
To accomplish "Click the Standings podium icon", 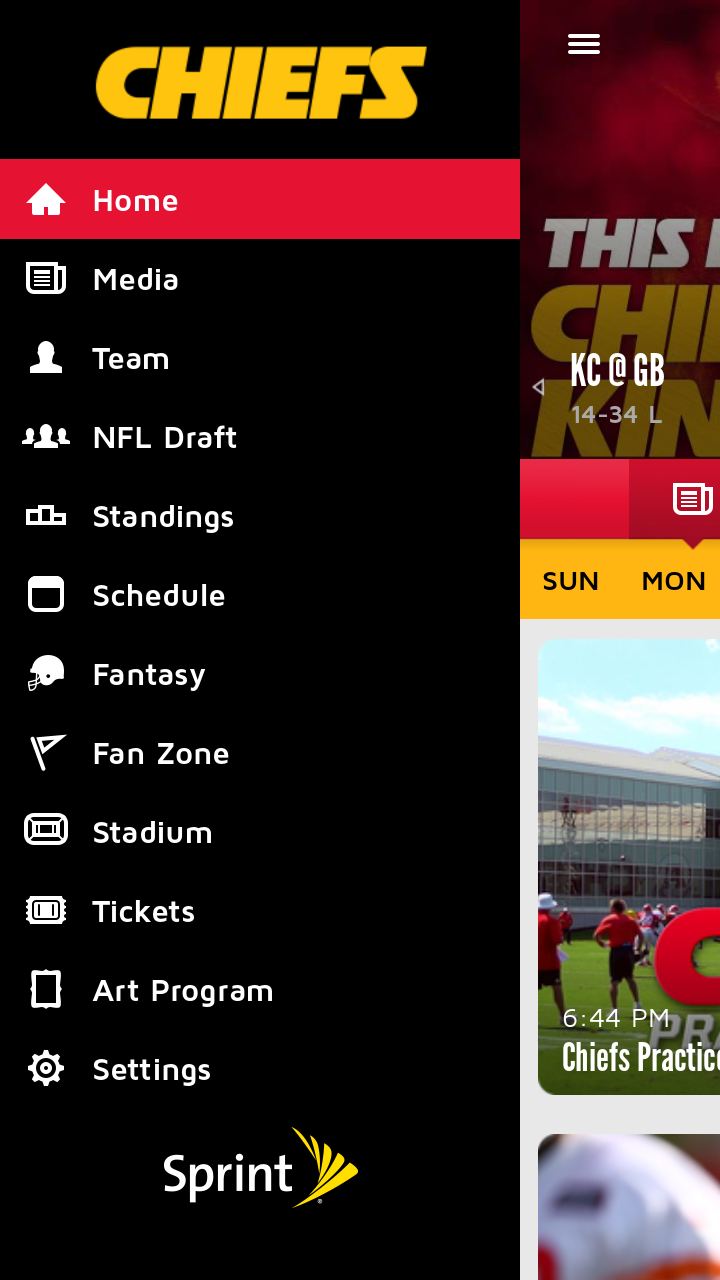I will click(44, 516).
